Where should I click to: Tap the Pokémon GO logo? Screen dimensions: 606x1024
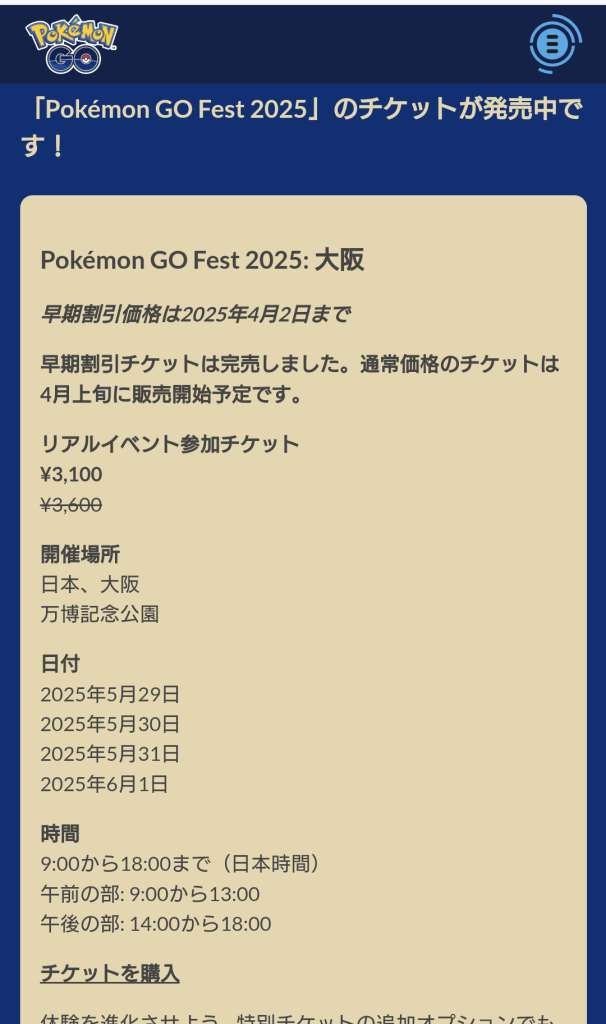tap(72, 44)
